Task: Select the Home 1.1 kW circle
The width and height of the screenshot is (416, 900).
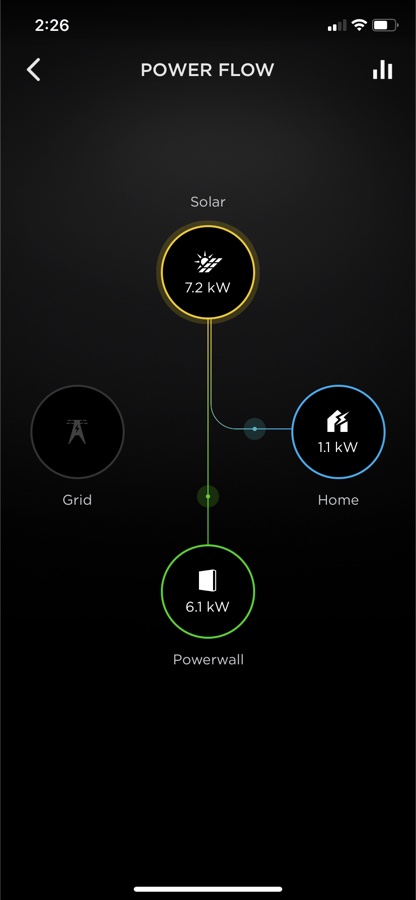Action: pos(339,432)
